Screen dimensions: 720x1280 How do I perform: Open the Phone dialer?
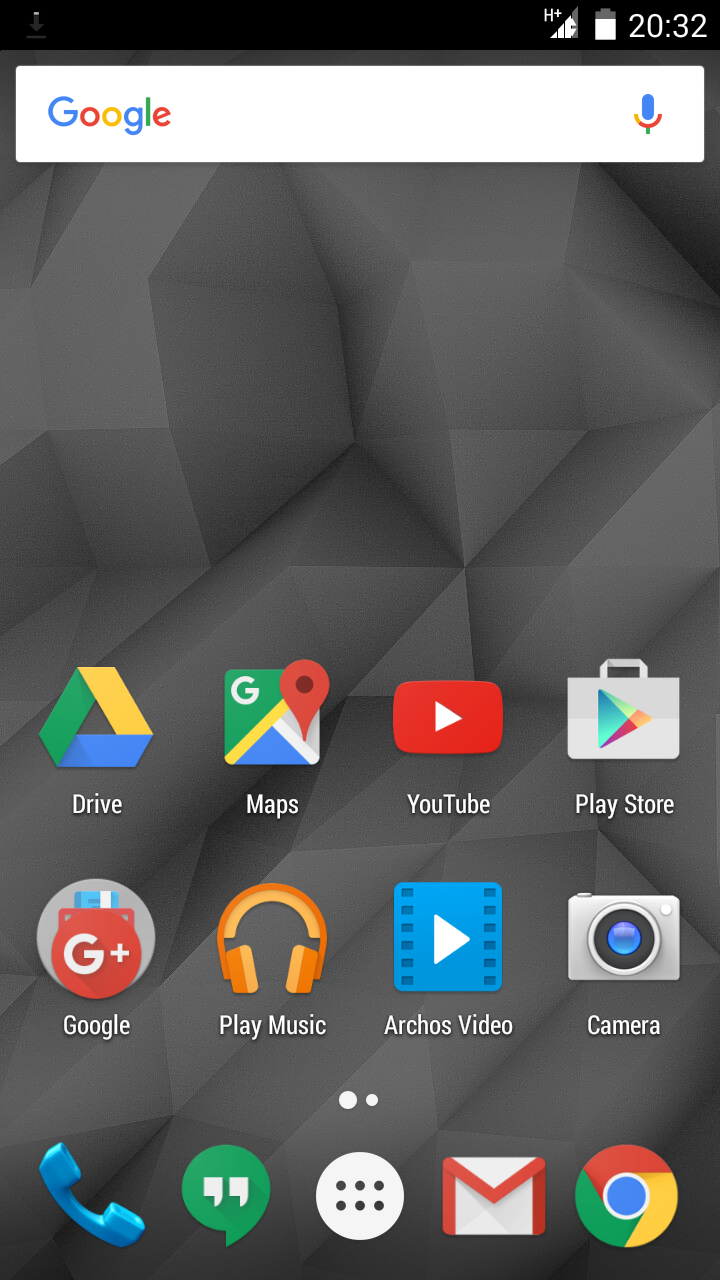tap(92, 1195)
